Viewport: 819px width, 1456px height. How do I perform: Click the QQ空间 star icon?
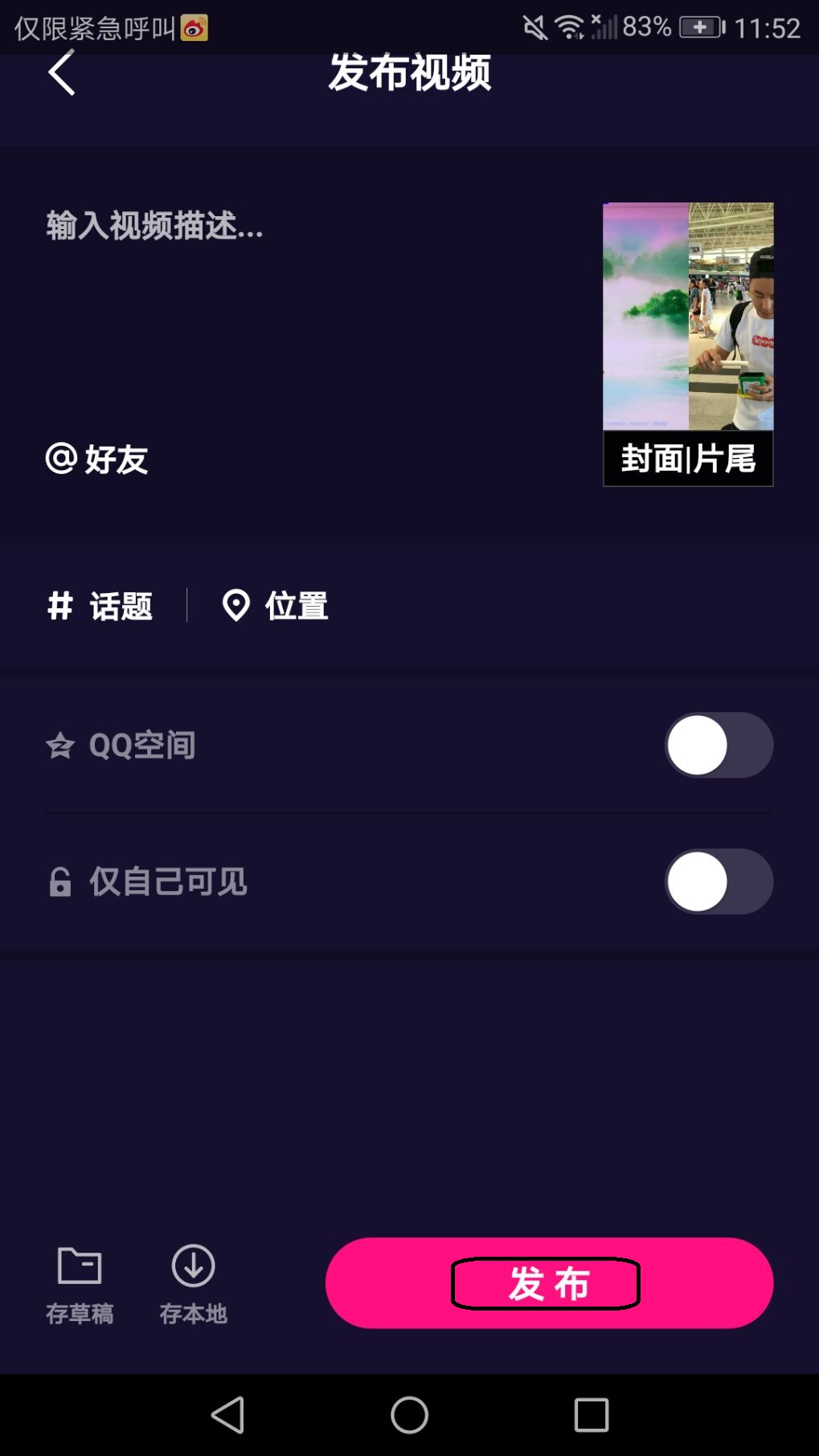click(x=59, y=745)
